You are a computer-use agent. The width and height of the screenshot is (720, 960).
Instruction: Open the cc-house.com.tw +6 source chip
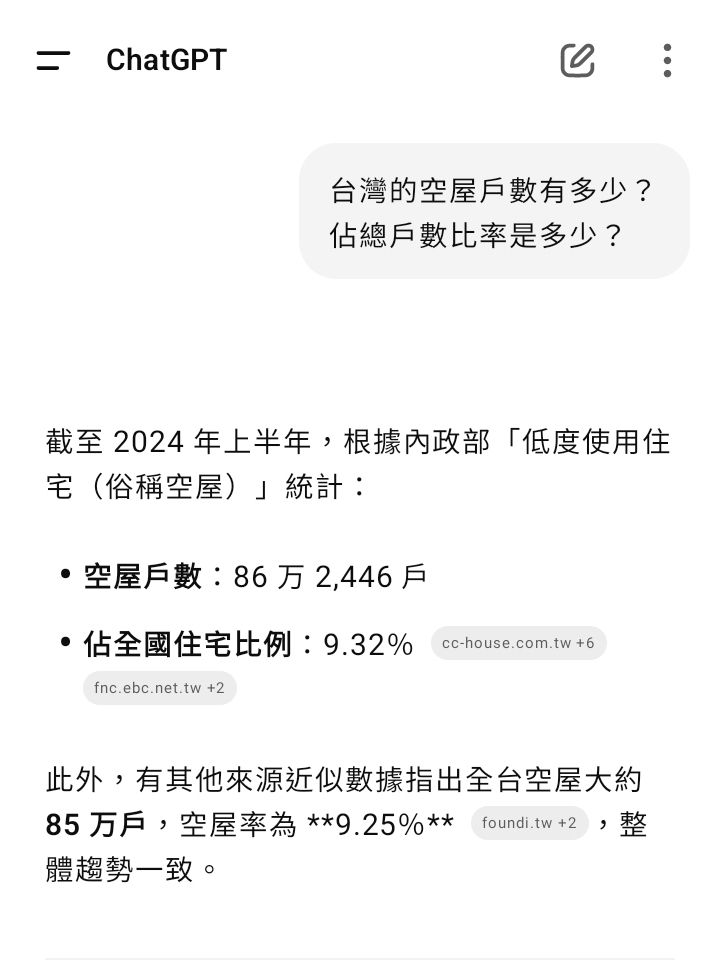[x=518, y=643]
